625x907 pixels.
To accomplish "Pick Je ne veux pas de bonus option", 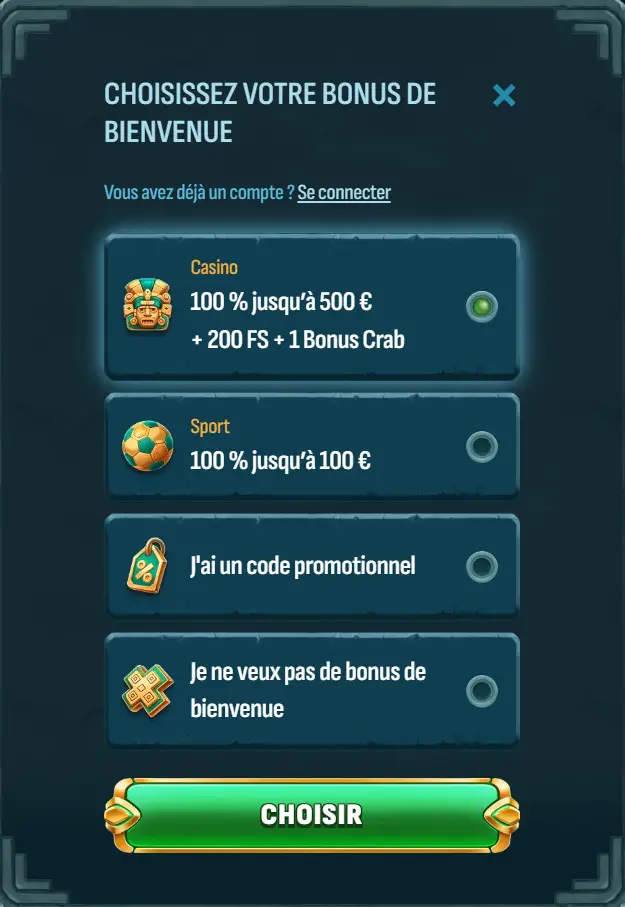I will [x=481, y=690].
